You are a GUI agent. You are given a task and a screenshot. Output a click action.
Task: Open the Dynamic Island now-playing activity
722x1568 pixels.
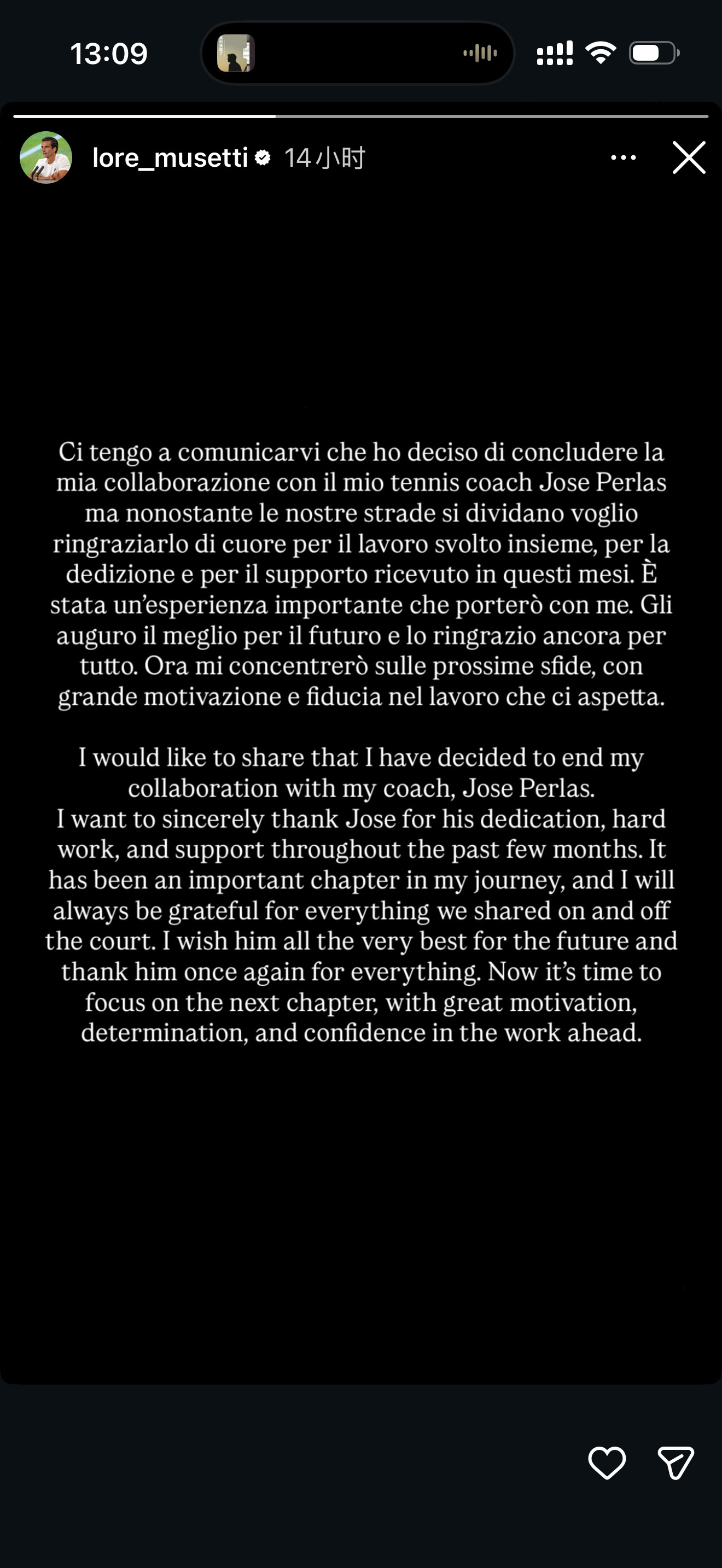point(358,54)
